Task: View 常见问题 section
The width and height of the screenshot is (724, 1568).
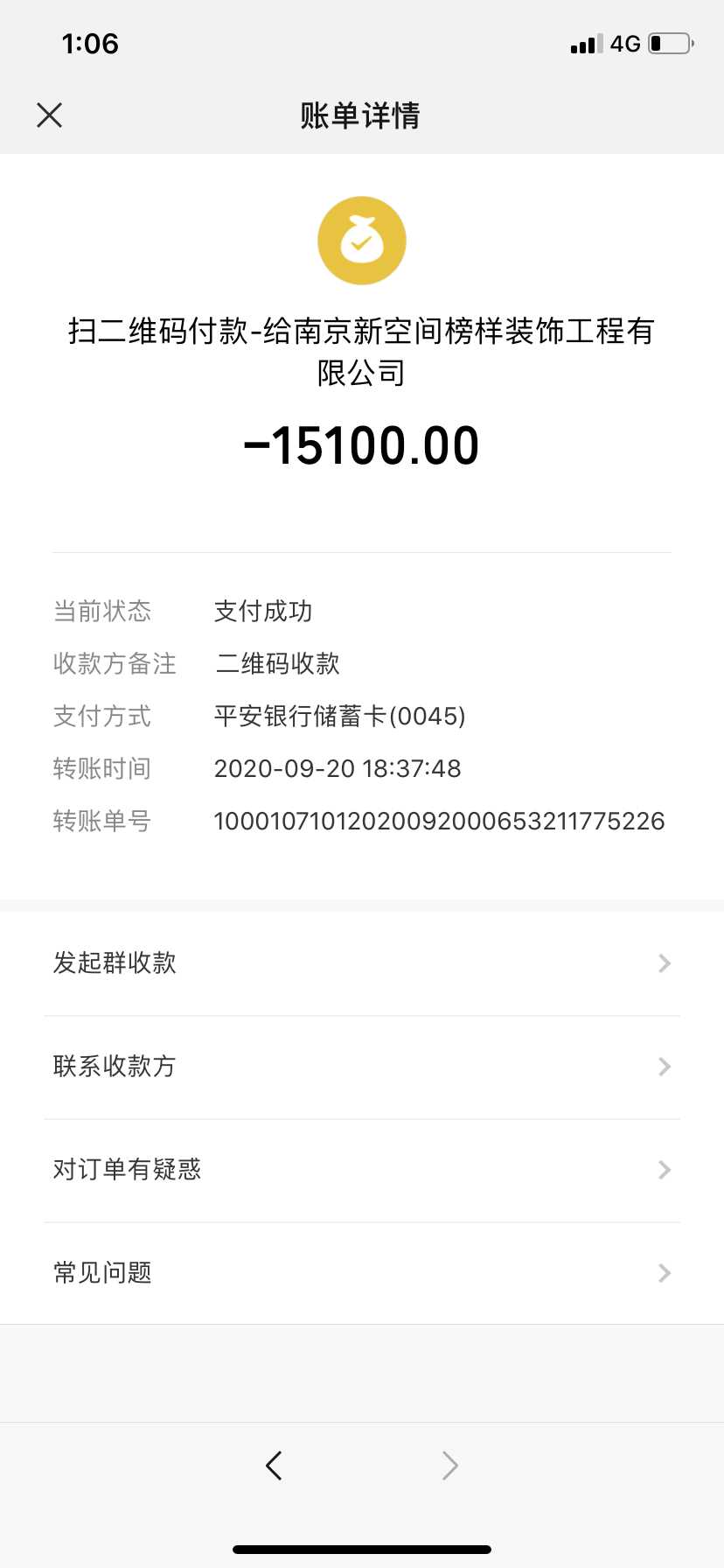Action: (361, 1273)
